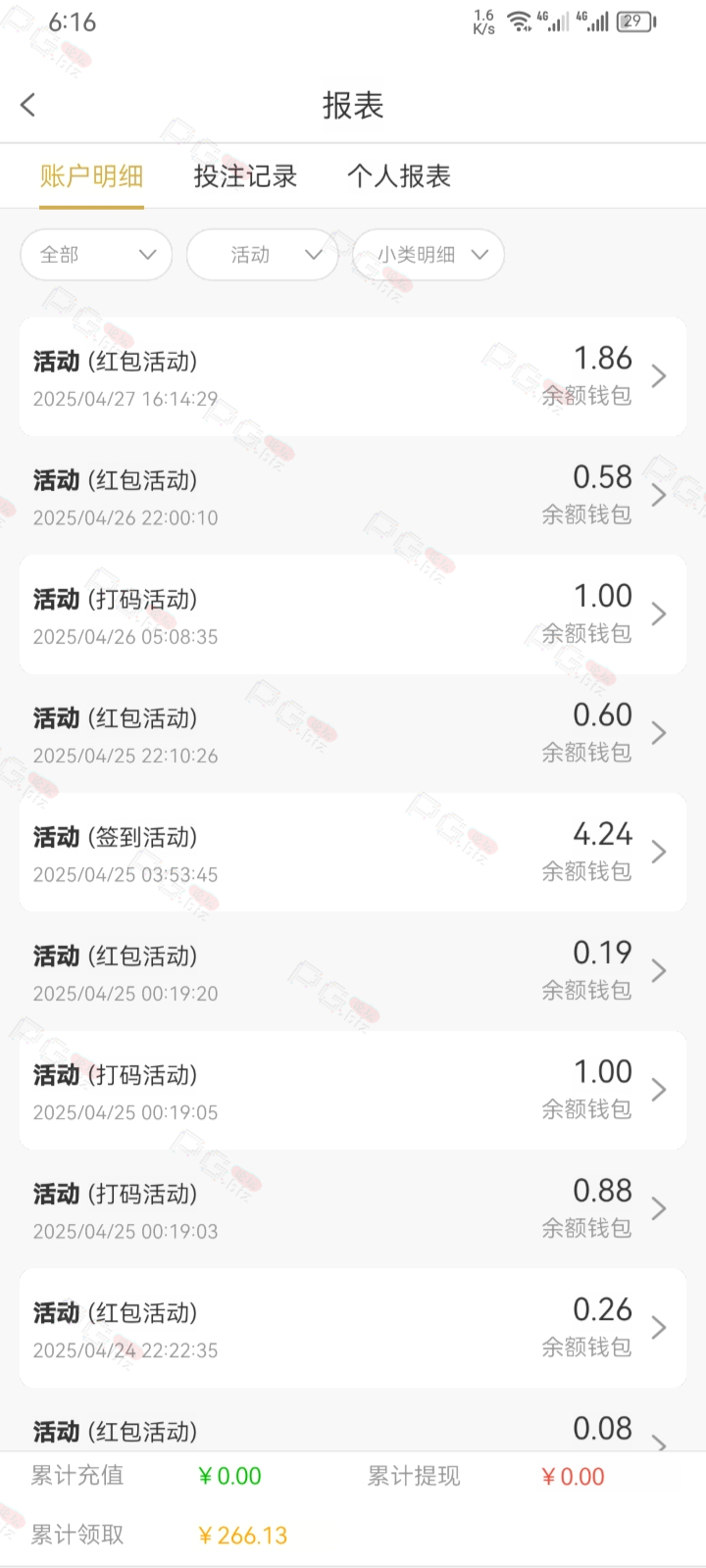This screenshot has height=1568, width=706.
Task: Switch to the 投注记录 tab
Action: [x=245, y=176]
